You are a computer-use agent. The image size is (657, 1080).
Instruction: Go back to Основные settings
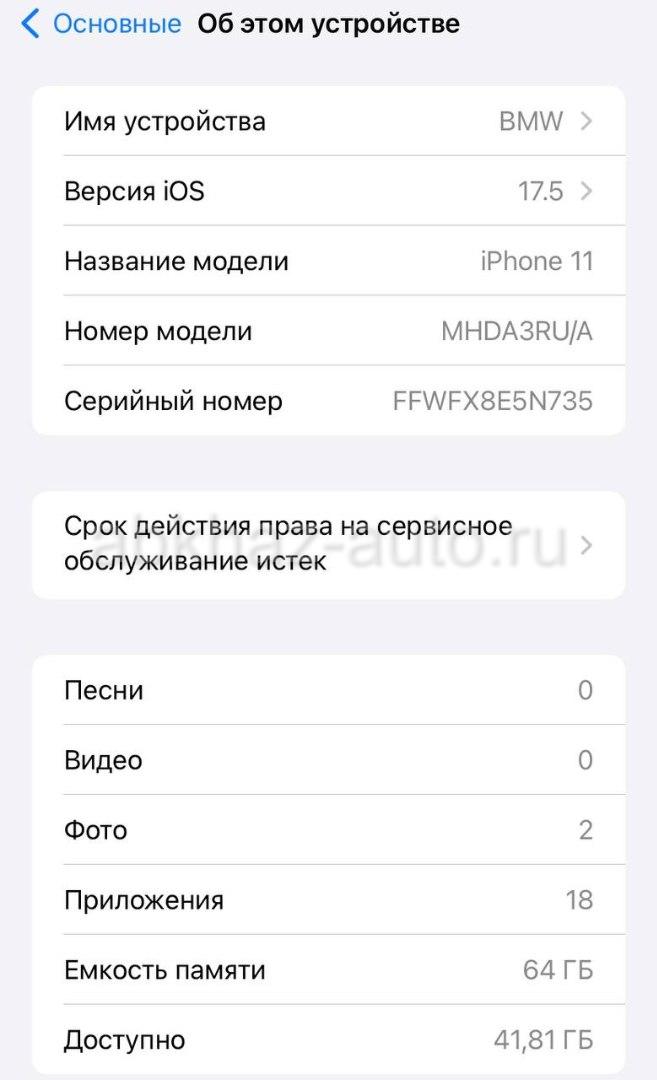(101, 24)
